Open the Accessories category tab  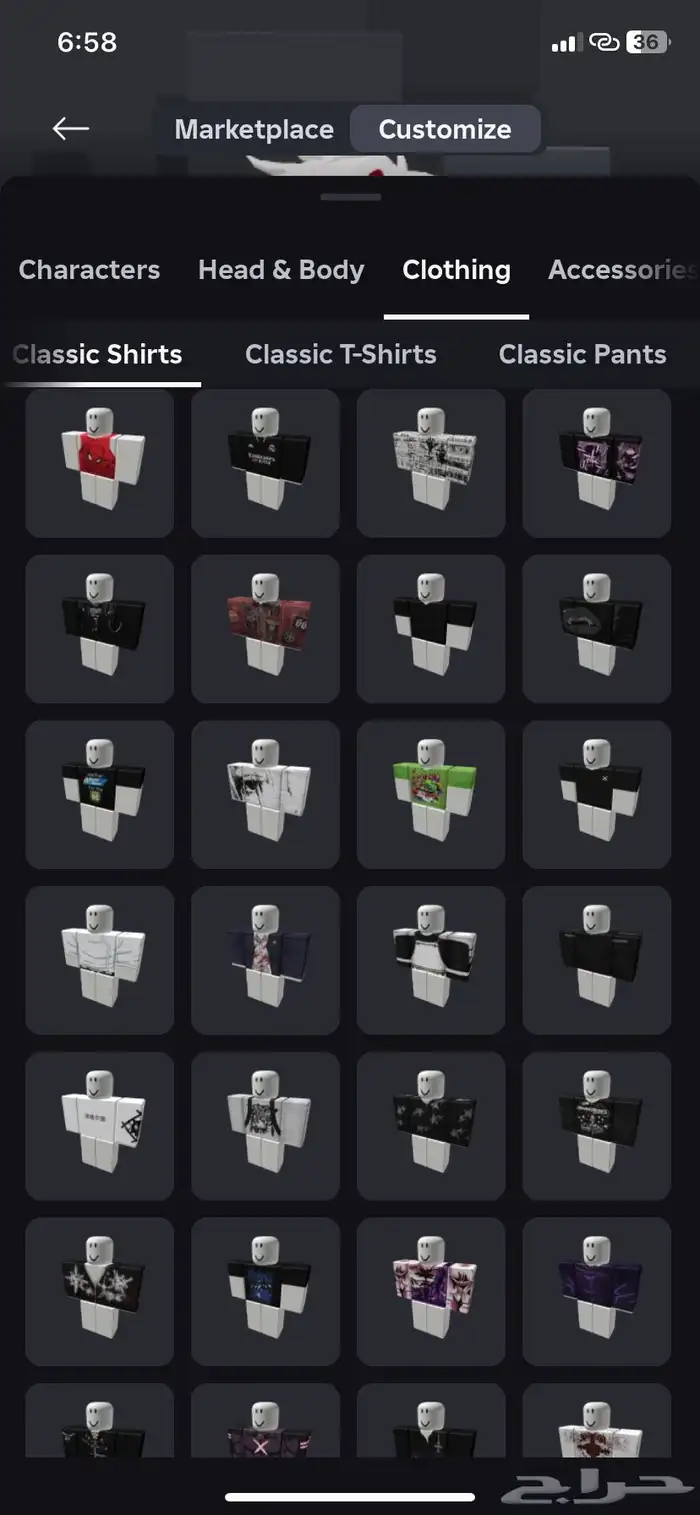click(621, 270)
